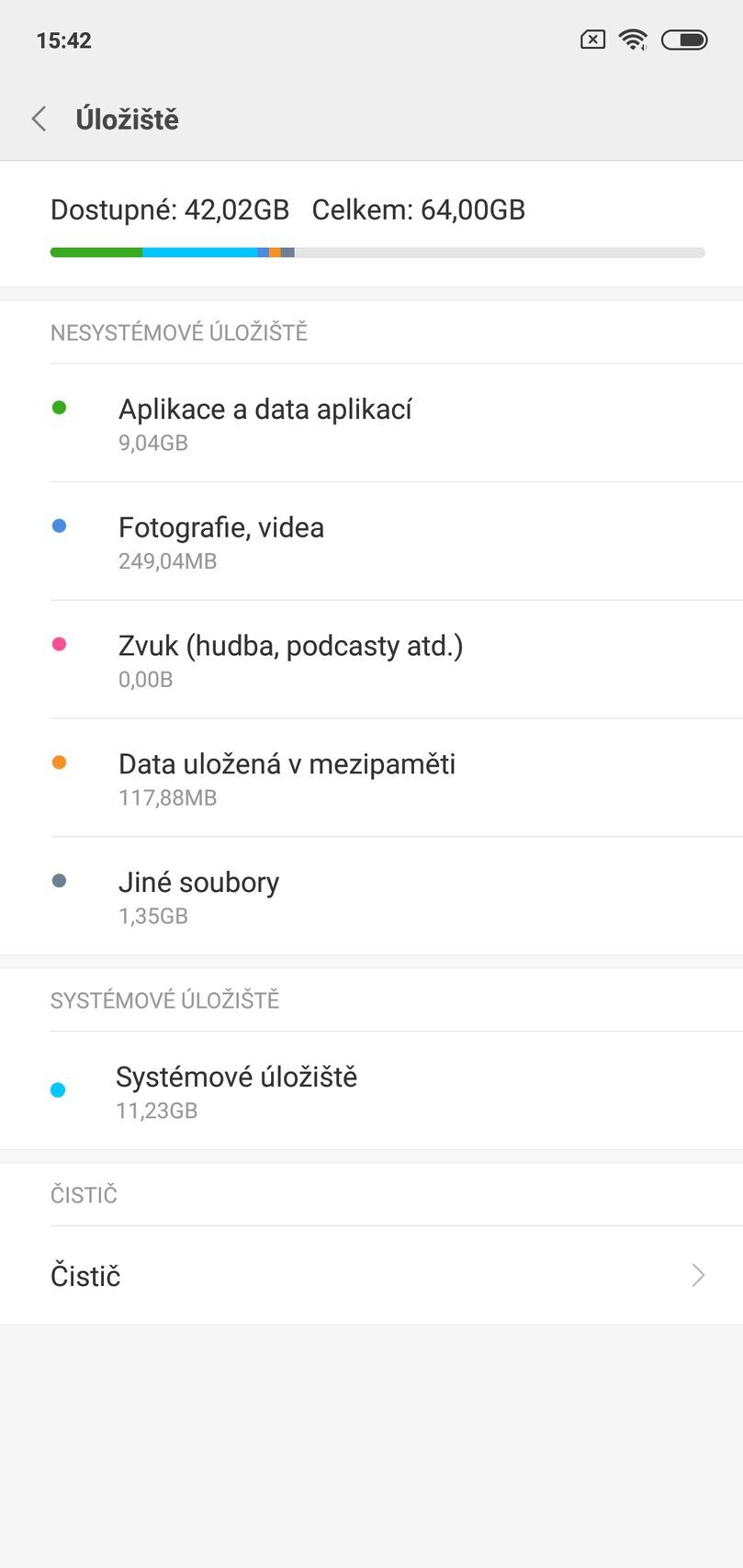Expand the Čistič entry via its chevron
The height and width of the screenshot is (1568, 743).
coord(696,1275)
